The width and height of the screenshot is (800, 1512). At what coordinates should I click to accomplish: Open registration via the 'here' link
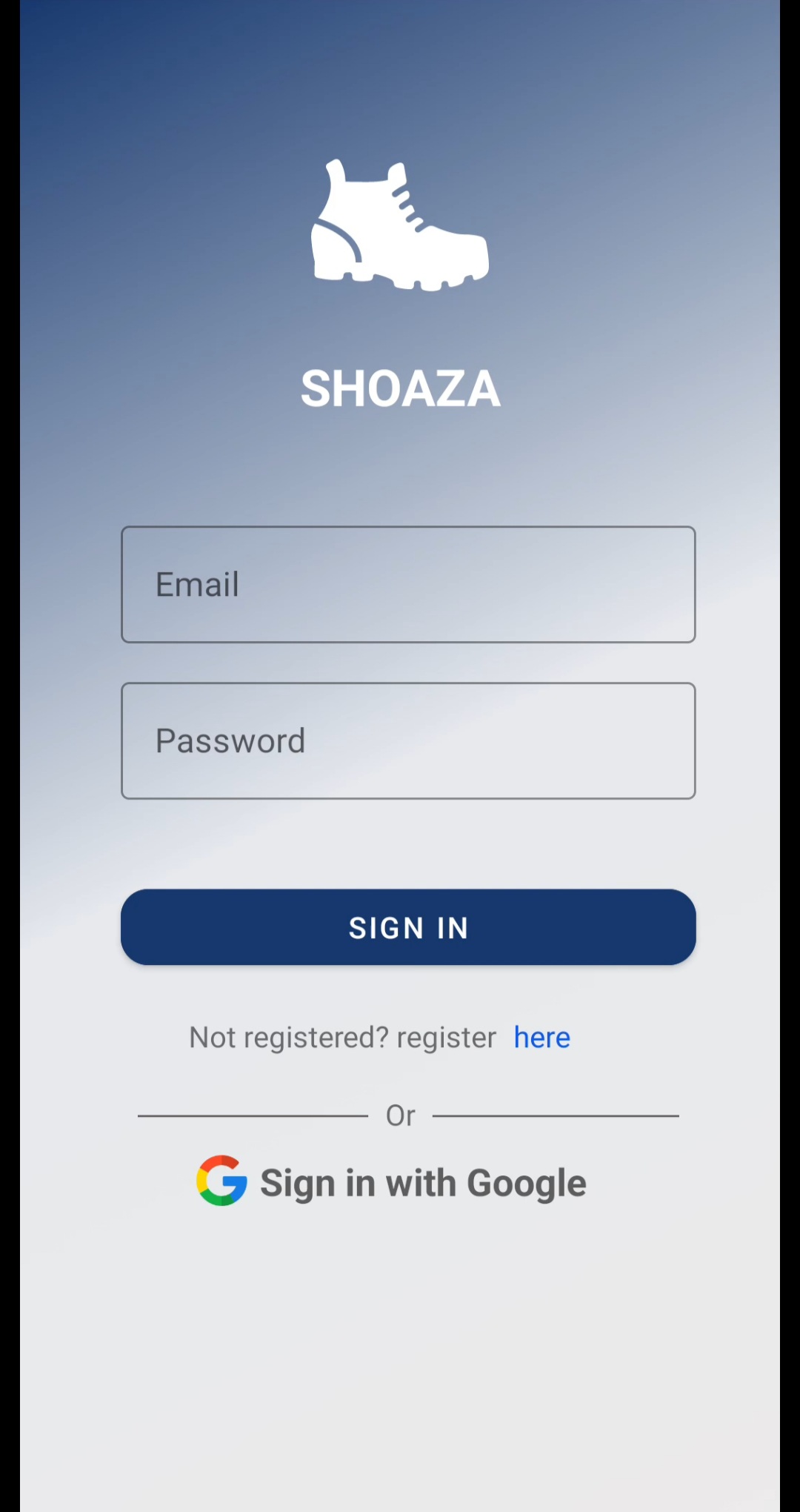pos(542,1038)
